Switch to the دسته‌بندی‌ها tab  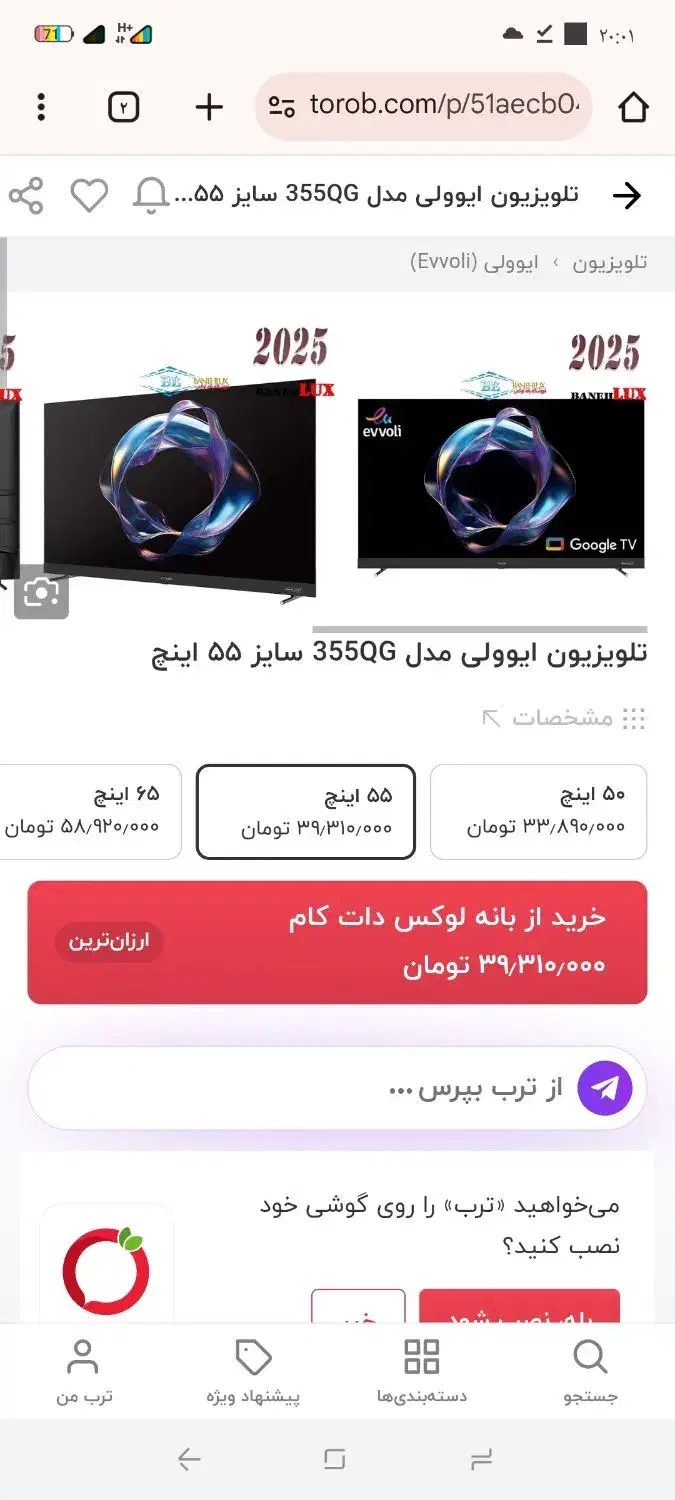pyautogui.click(x=421, y=1372)
